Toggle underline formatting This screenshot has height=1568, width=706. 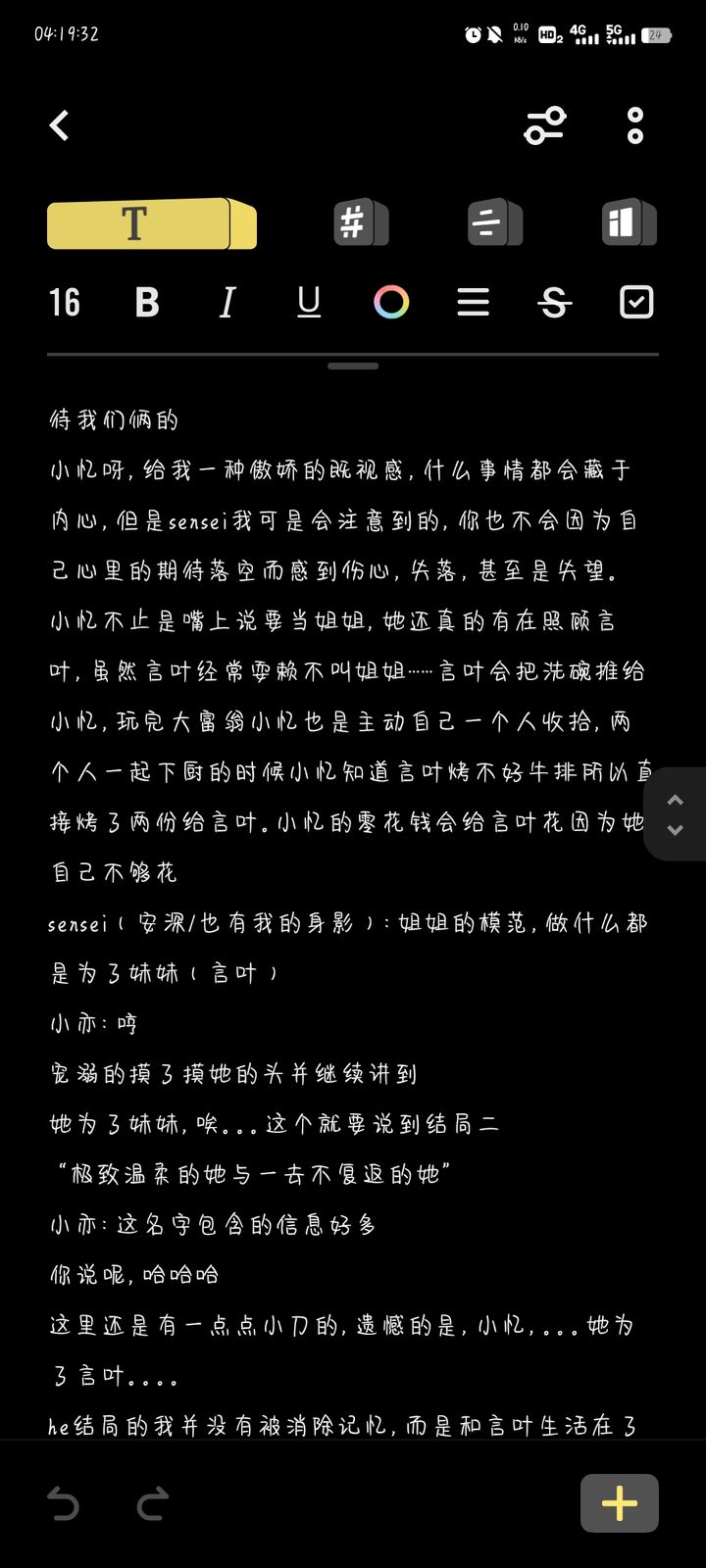(x=309, y=303)
